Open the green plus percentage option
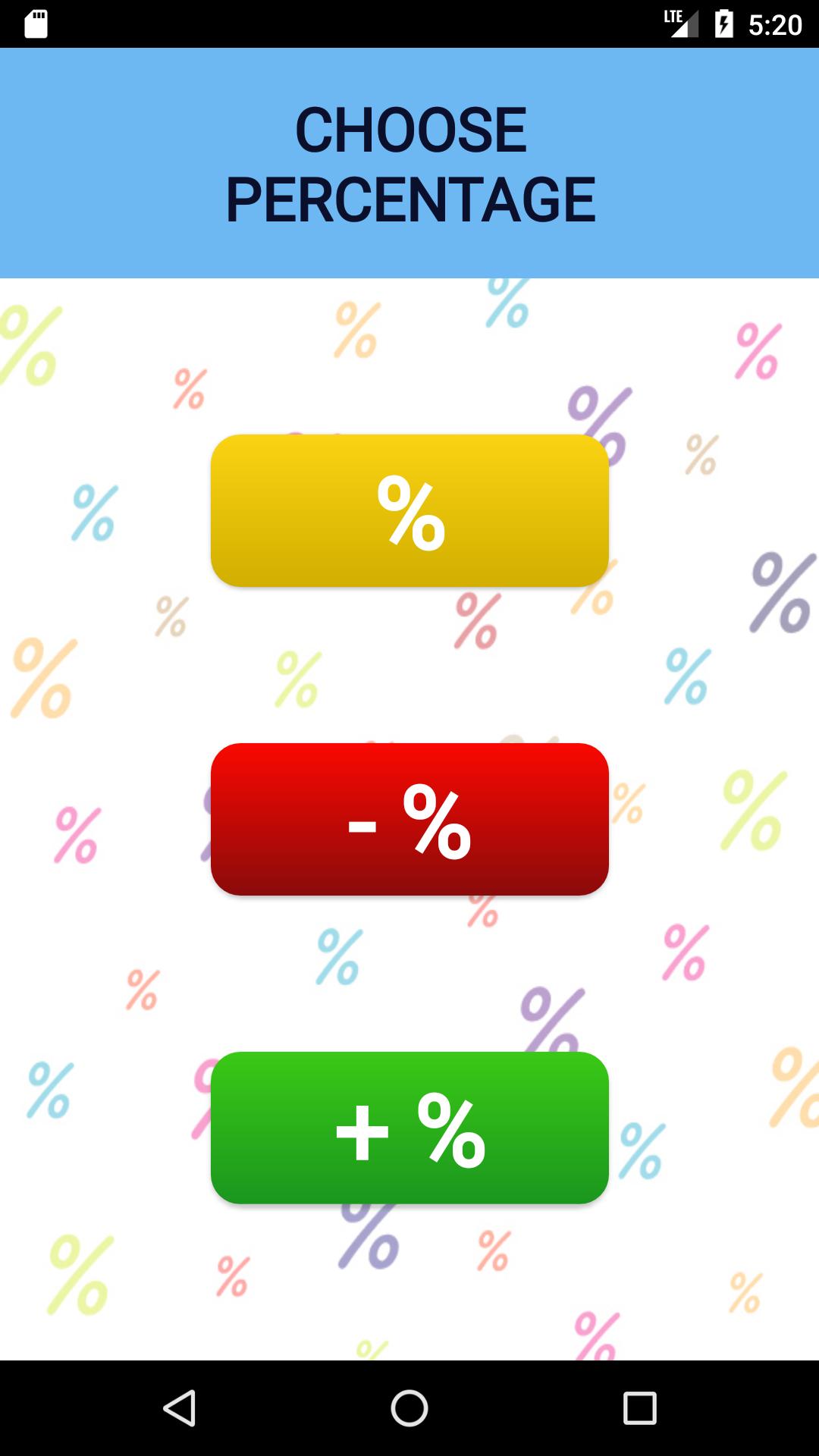This screenshot has height=1456, width=819. click(x=409, y=1128)
